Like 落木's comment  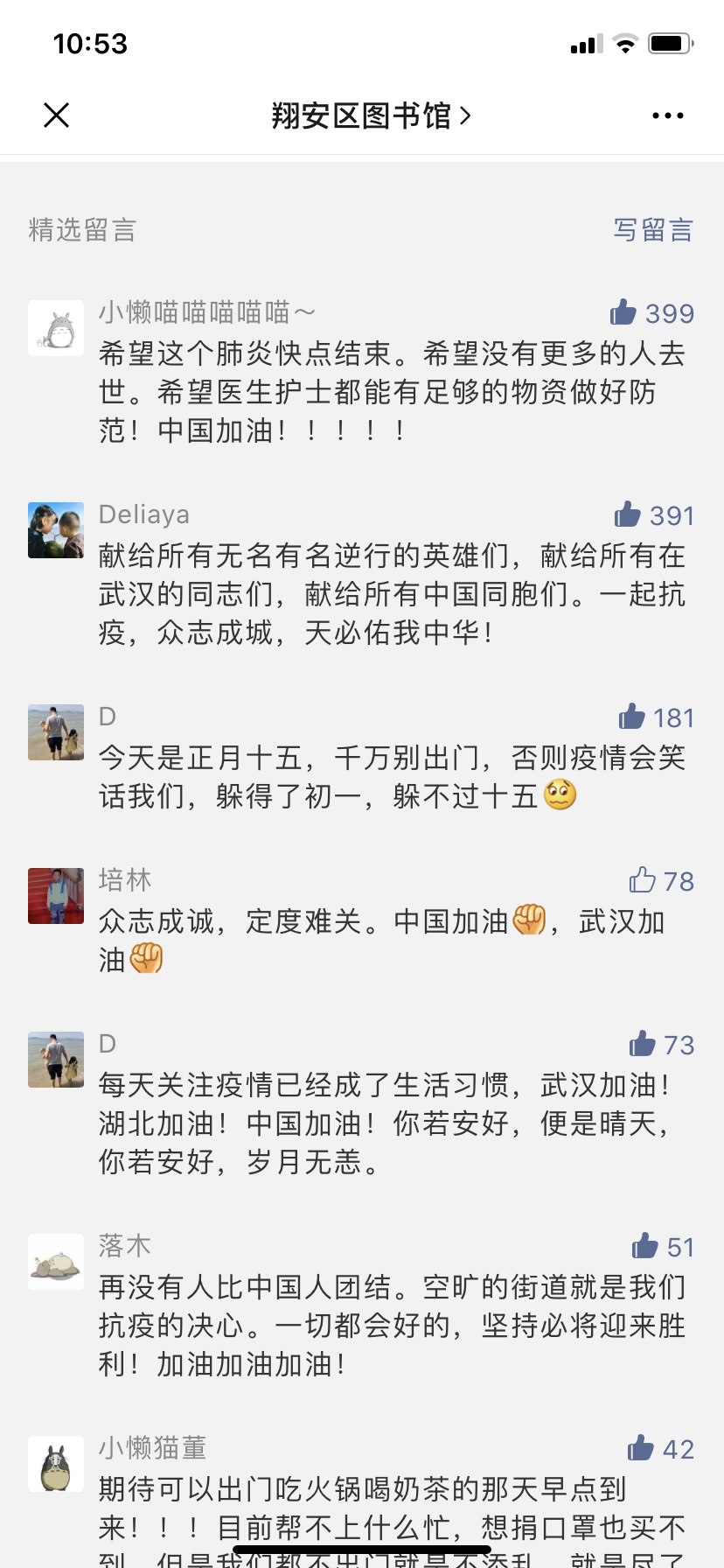645,1246
